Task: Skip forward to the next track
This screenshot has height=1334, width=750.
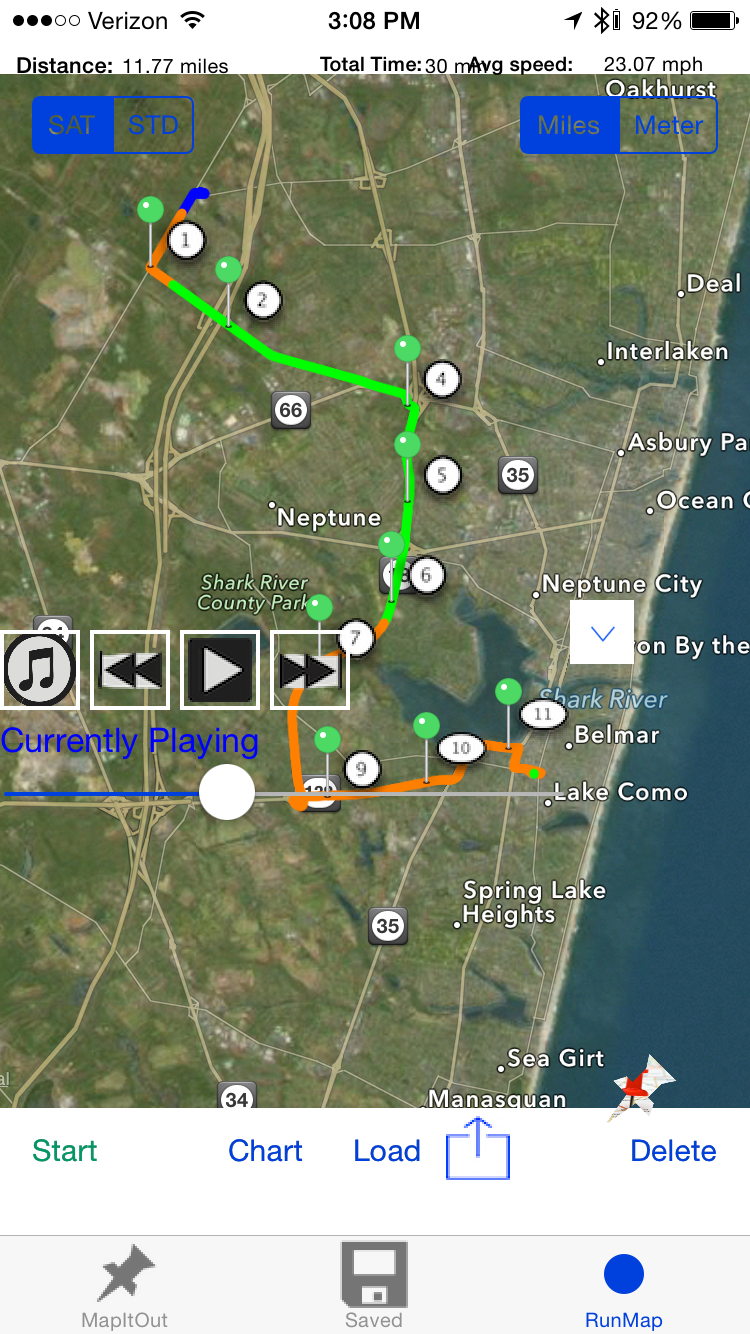Action: tap(309, 670)
